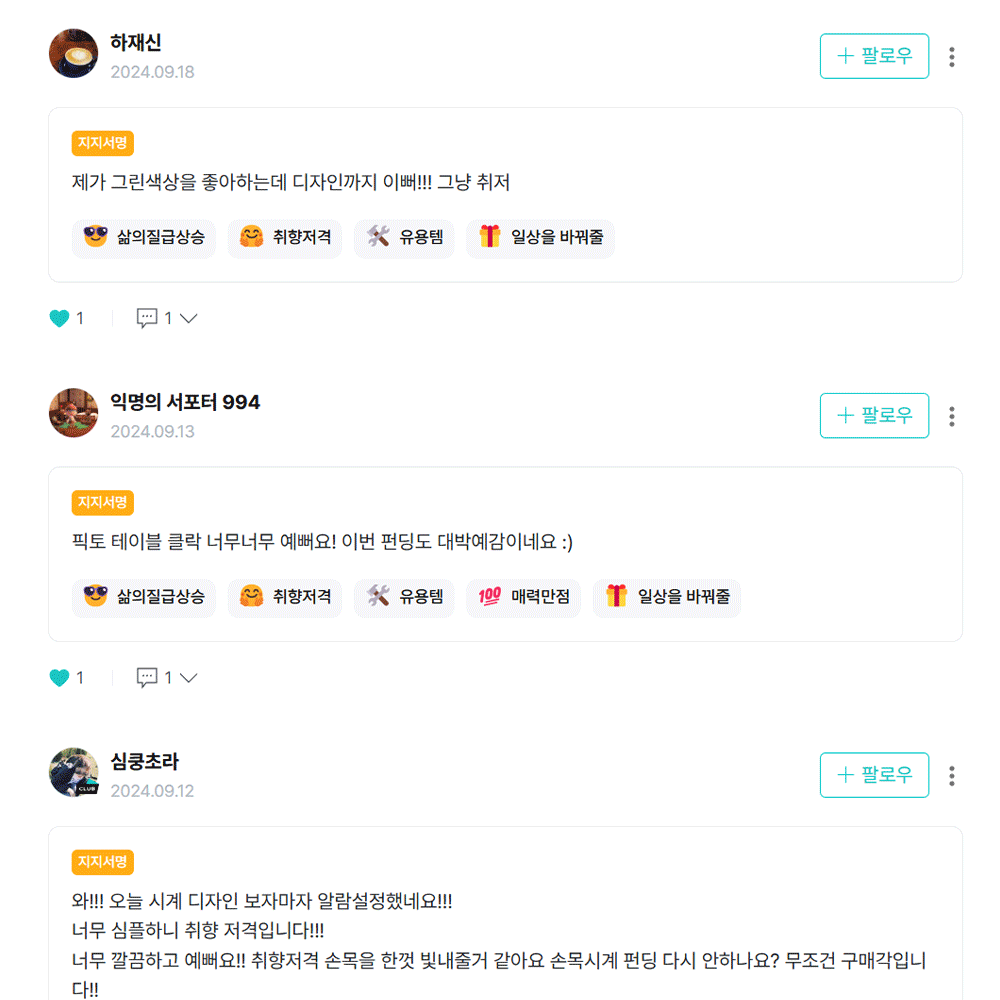The image size is (1000, 1000).
Task: Open 하재신's profile picture
Action: 73,53
